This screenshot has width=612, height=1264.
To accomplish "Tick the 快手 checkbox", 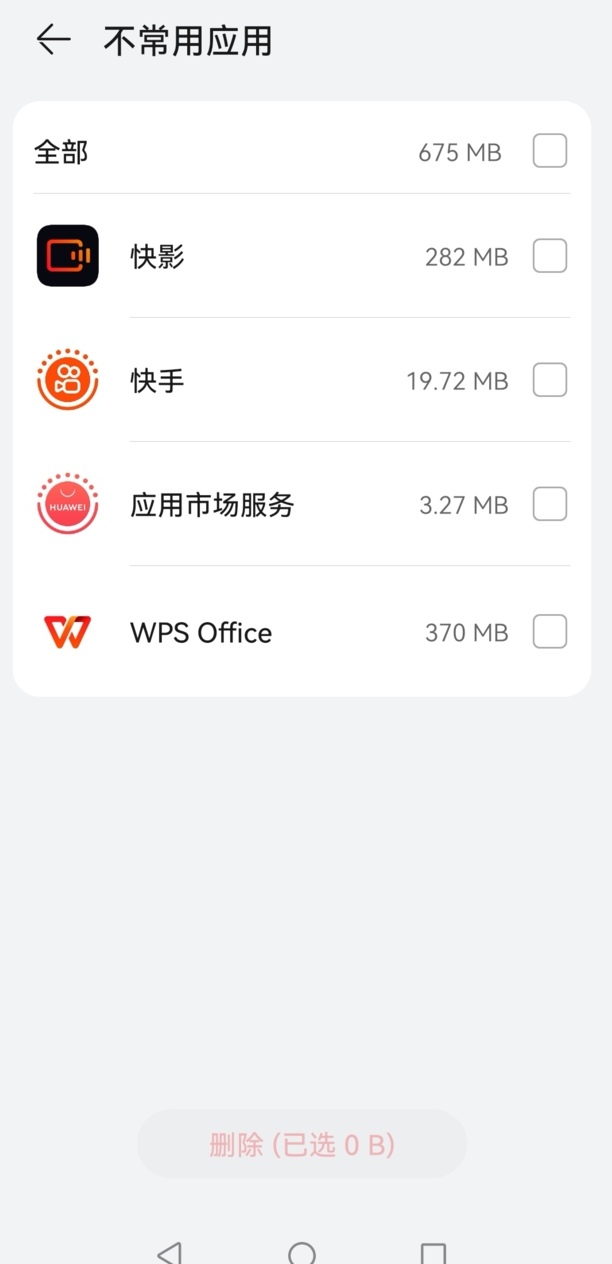I will click(550, 381).
